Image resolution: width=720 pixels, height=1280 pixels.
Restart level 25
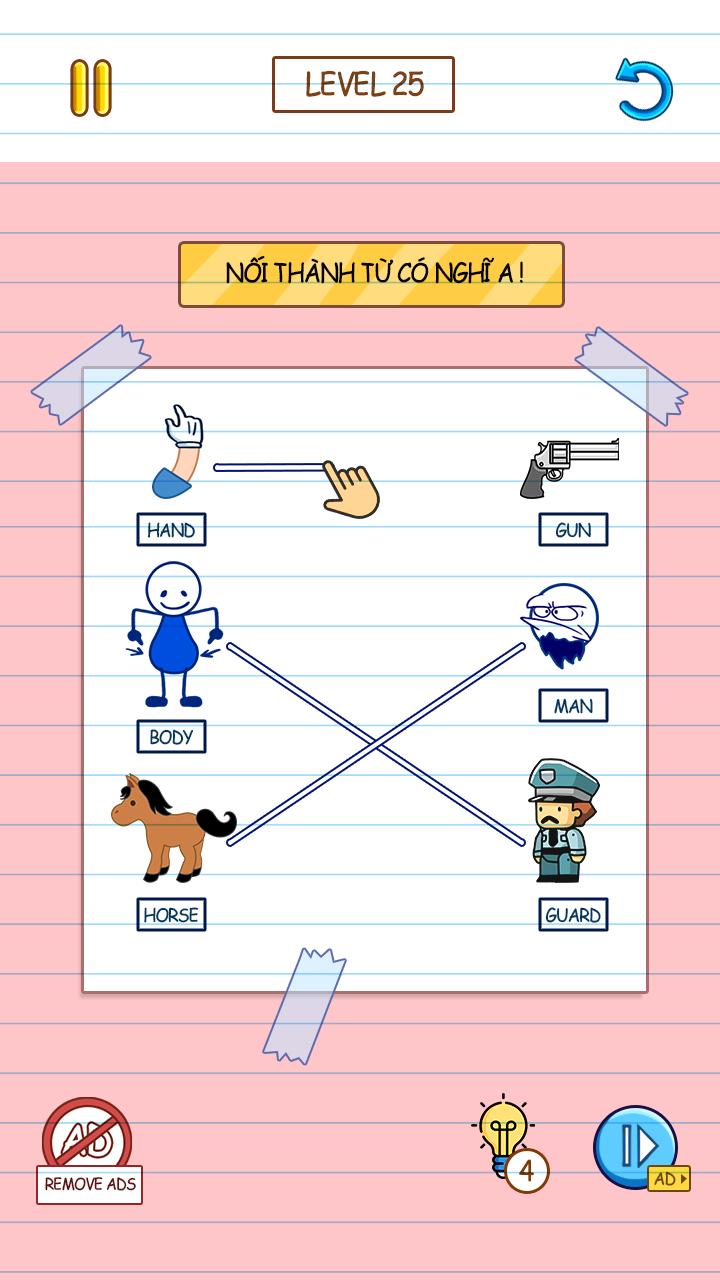pos(644,89)
